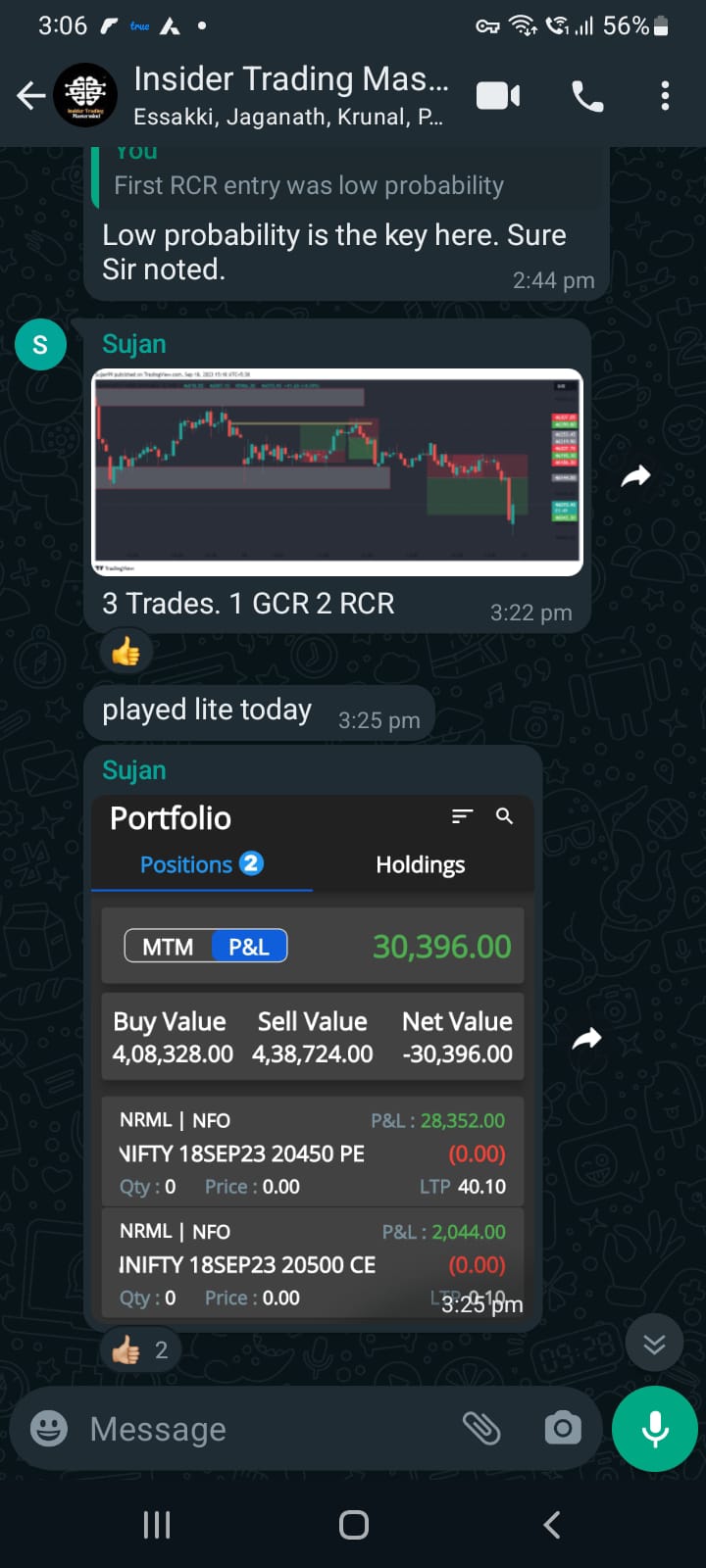The image size is (706, 1568).
Task: Jump to the latest messages
Action: coord(654,1343)
